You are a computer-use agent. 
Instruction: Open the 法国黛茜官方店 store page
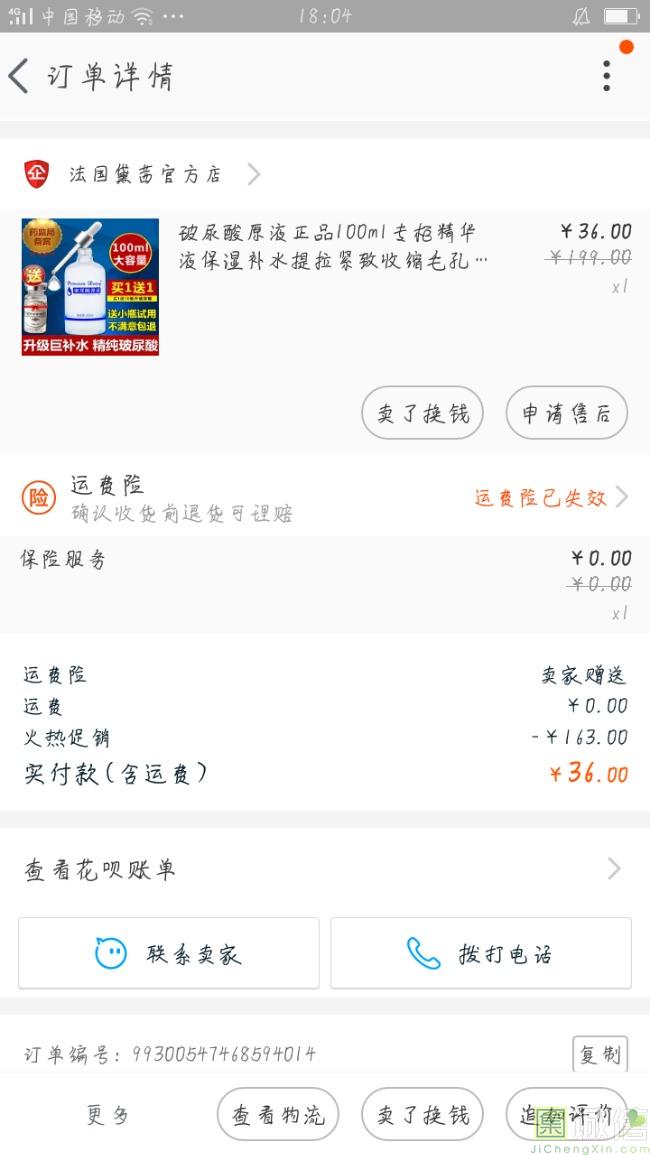click(x=145, y=175)
